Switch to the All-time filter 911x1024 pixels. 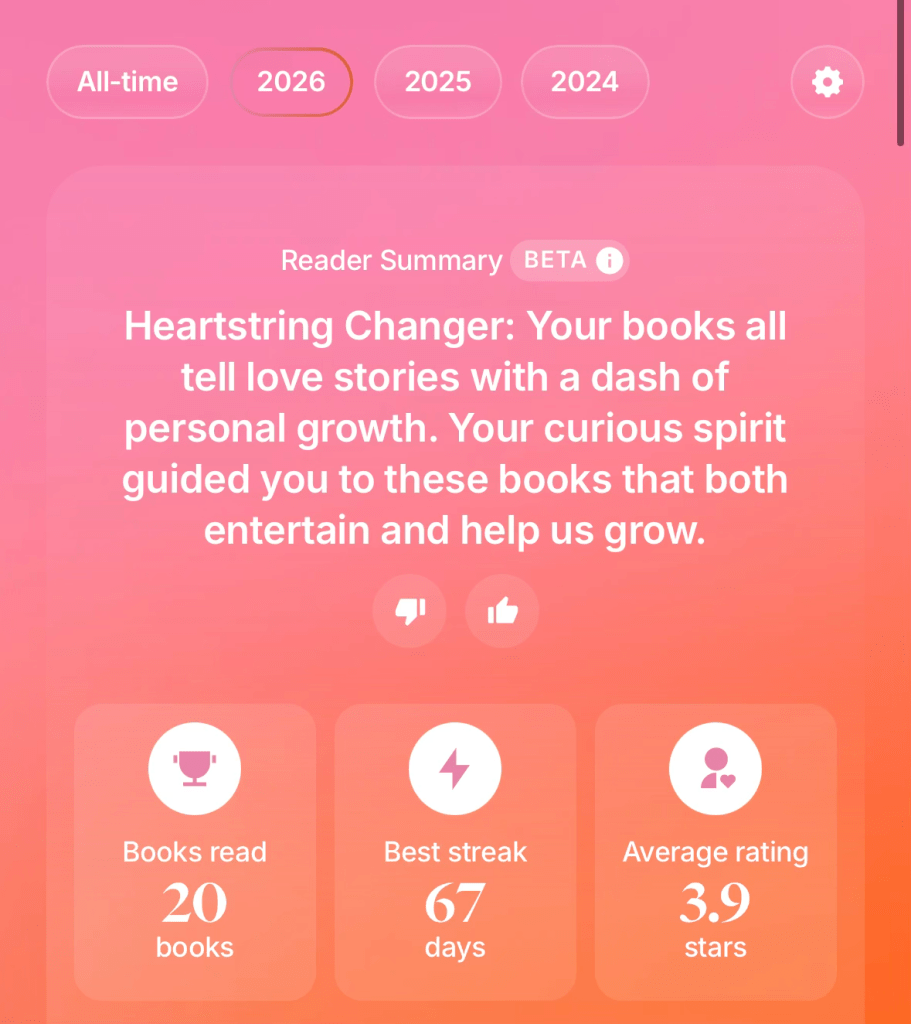tap(127, 82)
